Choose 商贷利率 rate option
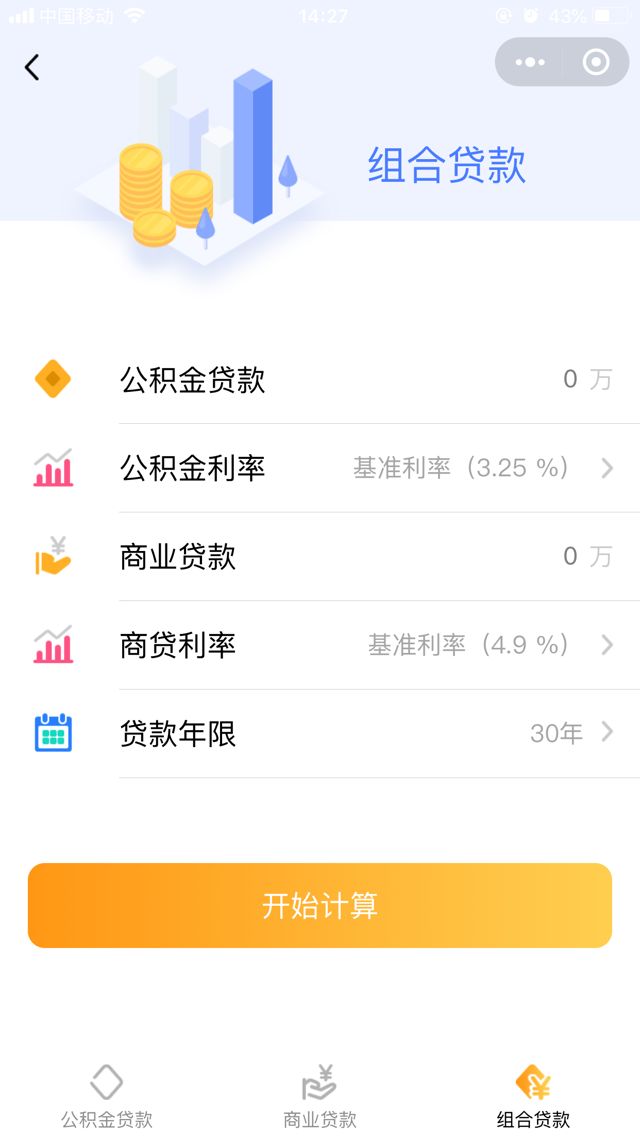The height and width of the screenshot is (1137, 640). tap(490, 645)
